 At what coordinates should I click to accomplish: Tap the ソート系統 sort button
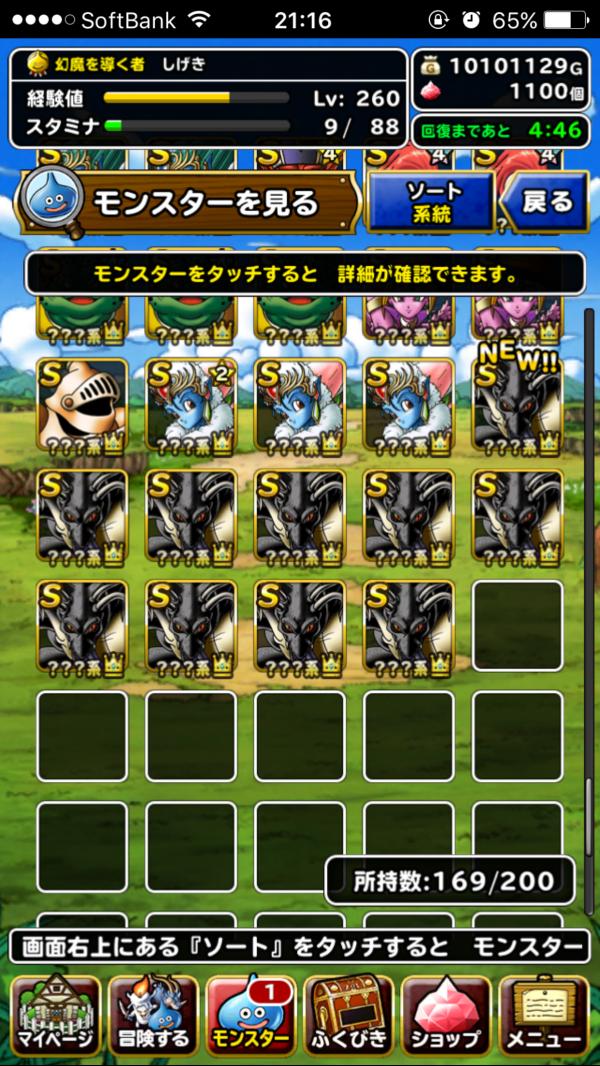click(429, 204)
